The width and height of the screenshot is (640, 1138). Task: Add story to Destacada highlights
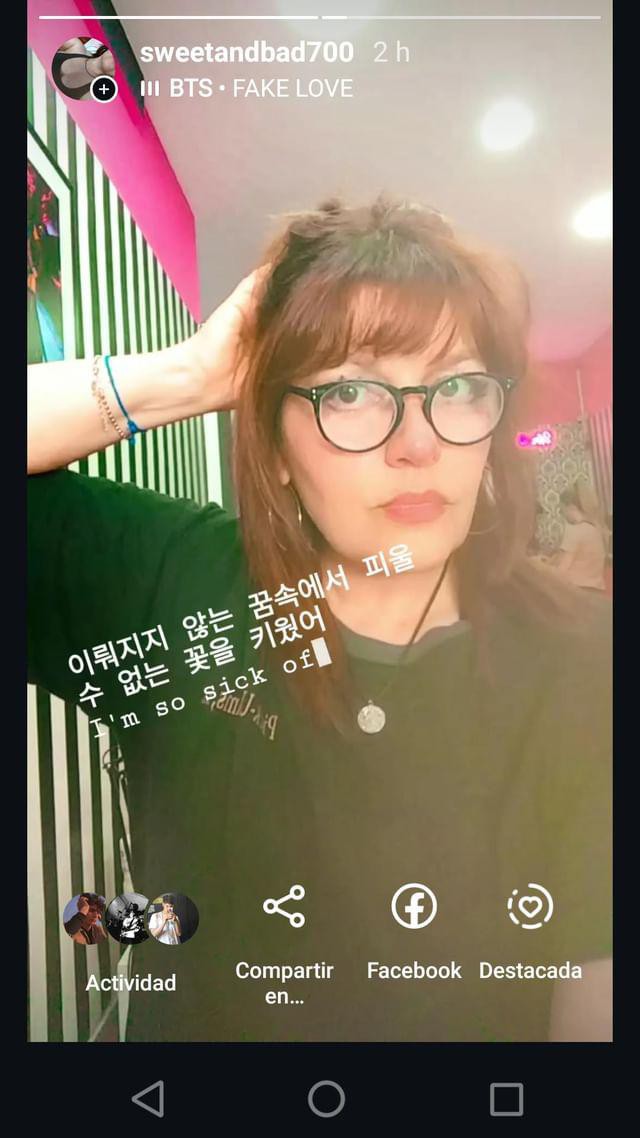click(x=530, y=906)
